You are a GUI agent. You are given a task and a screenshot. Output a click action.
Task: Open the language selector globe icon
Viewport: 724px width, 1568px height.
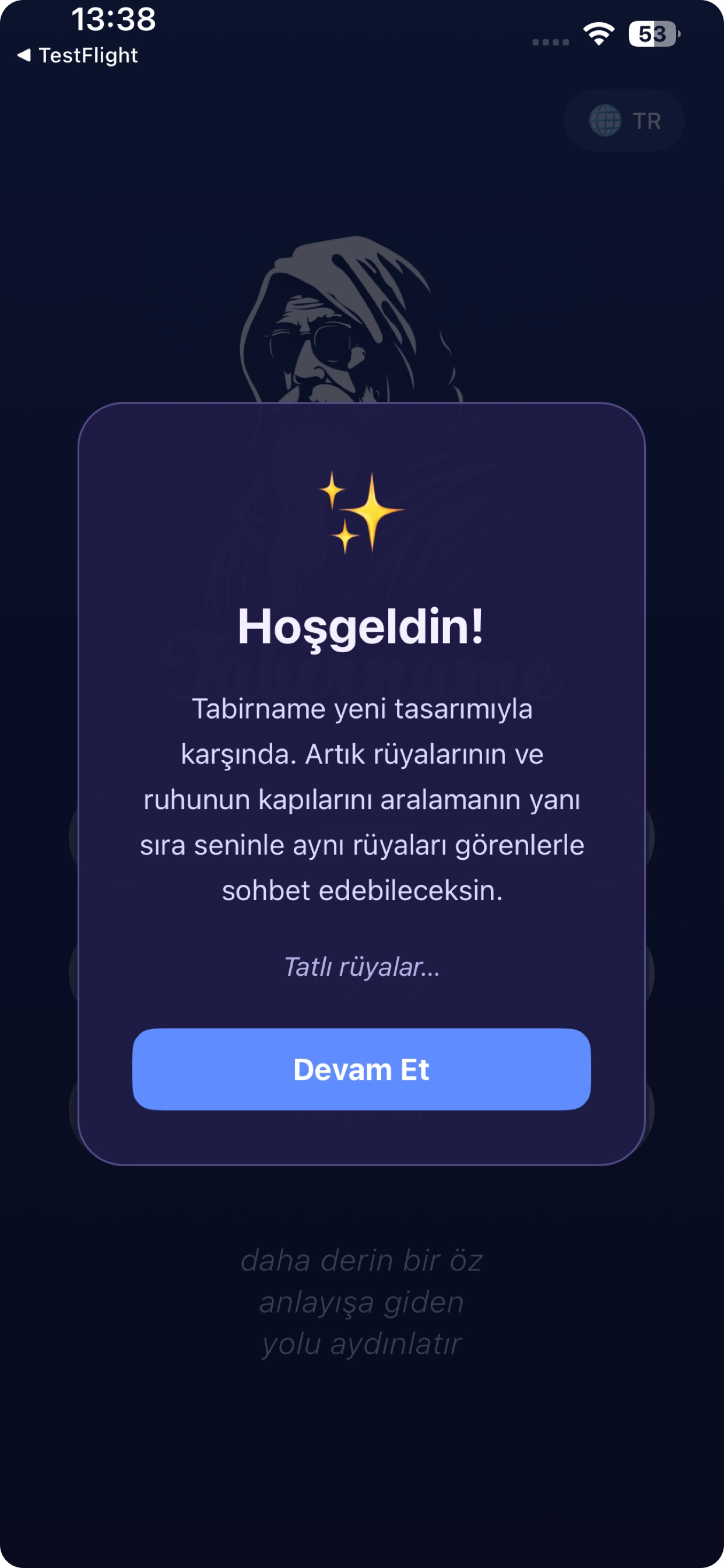point(605,120)
